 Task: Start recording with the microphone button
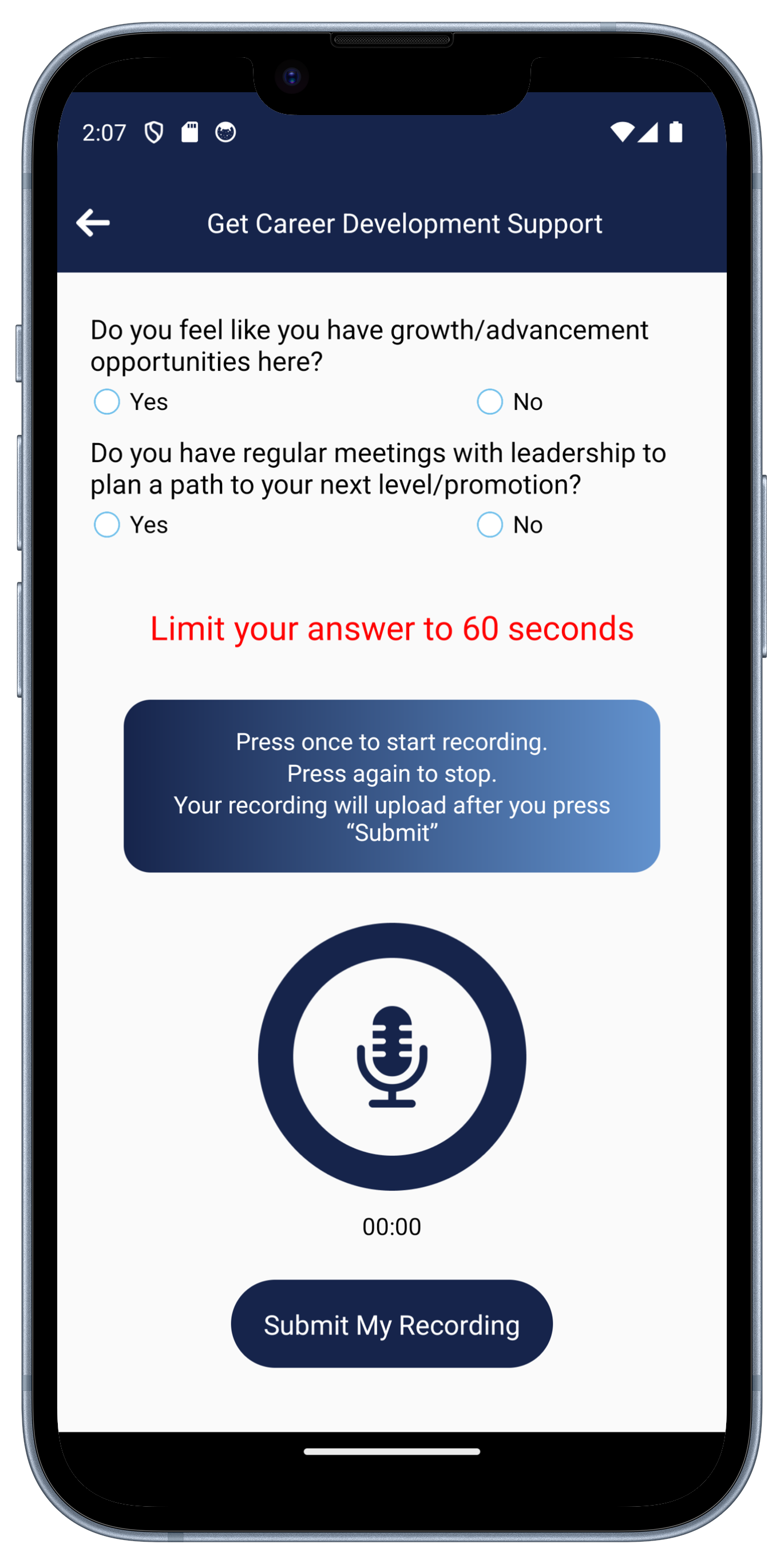point(391,1056)
